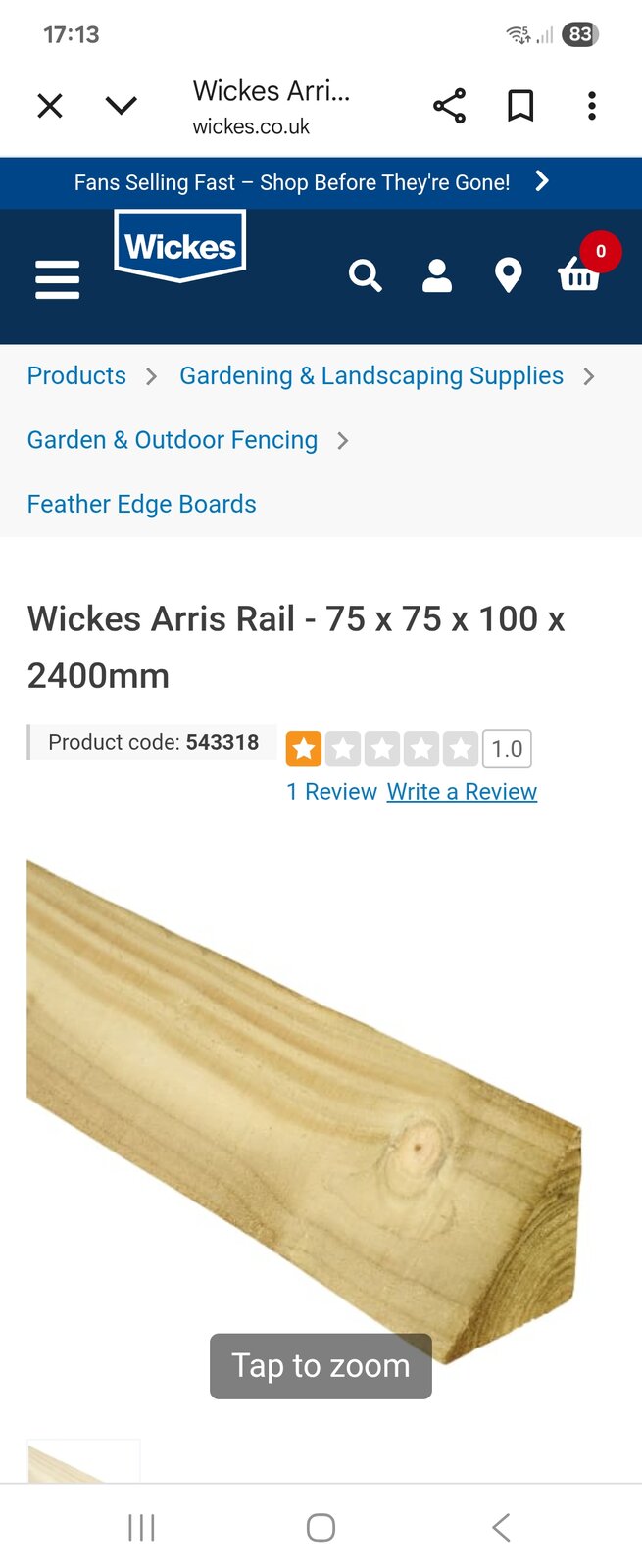Open the browser overflow menu

pos(591,106)
